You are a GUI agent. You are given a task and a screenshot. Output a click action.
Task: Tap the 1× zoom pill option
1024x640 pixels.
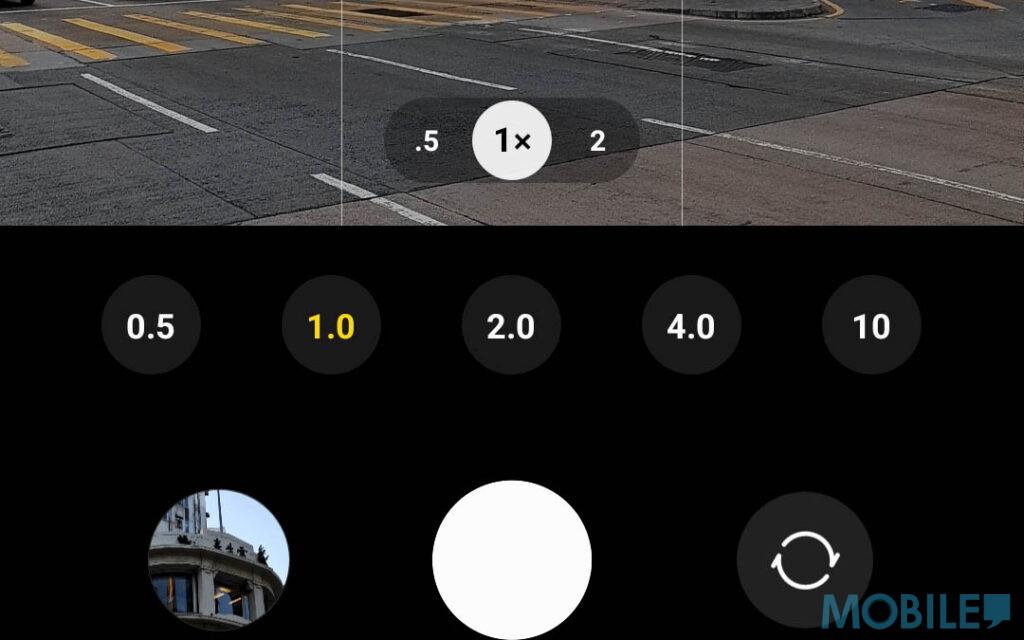512,141
